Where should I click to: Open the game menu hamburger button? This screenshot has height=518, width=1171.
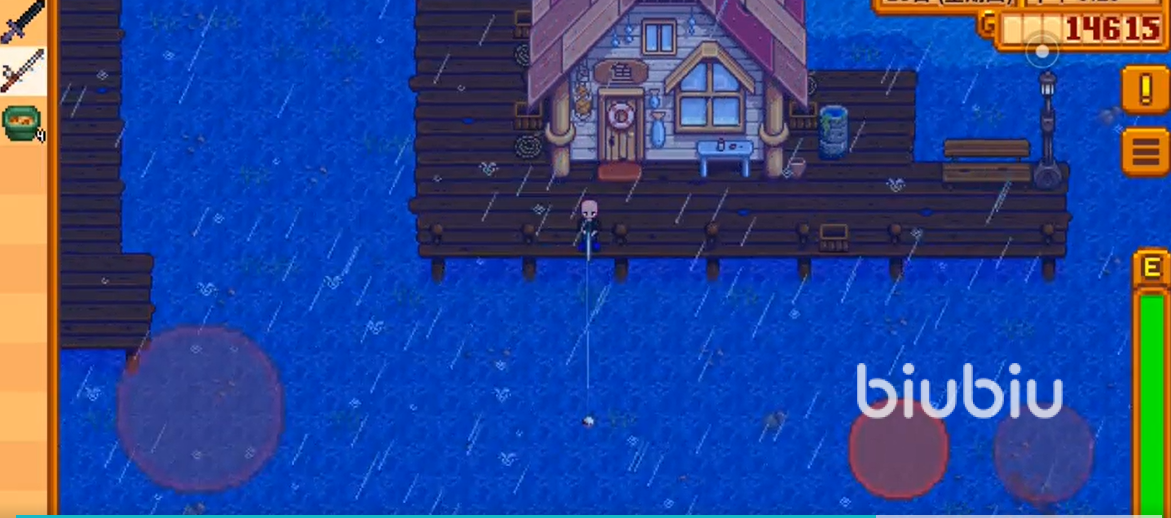[1145, 152]
